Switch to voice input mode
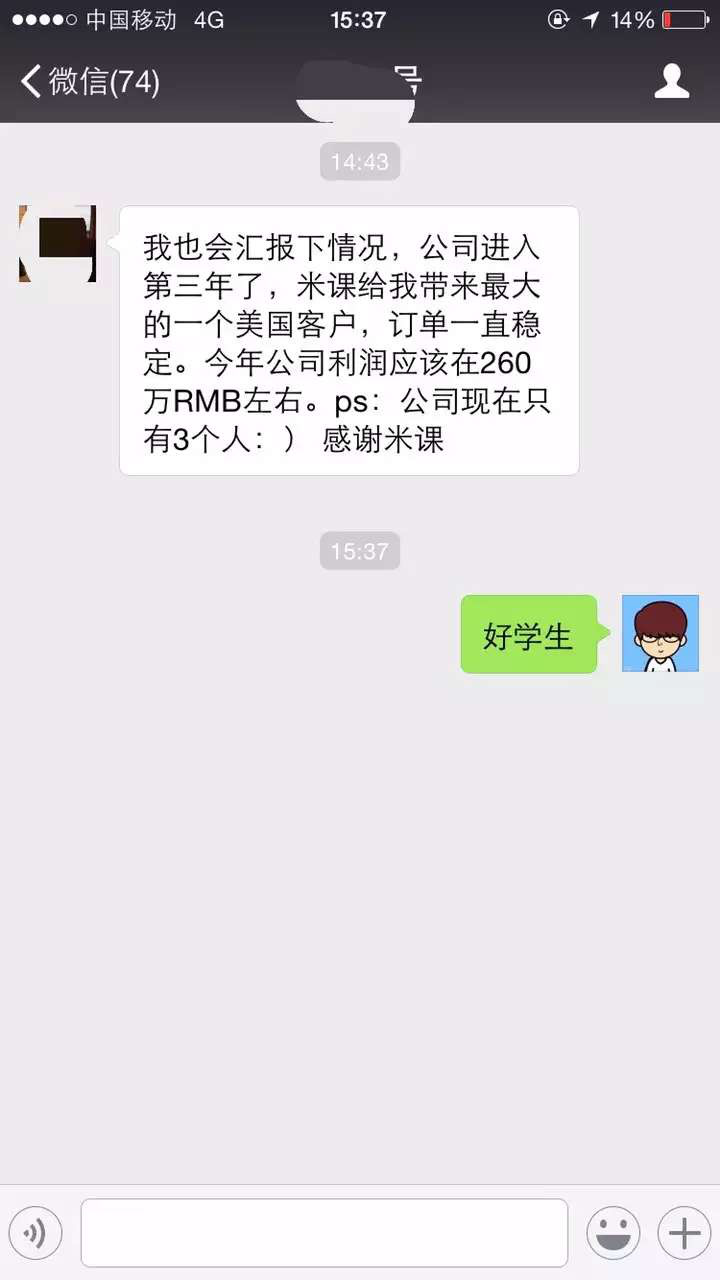Image resolution: width=720 pixels, height=1280 pixels. coord(35,1233)
